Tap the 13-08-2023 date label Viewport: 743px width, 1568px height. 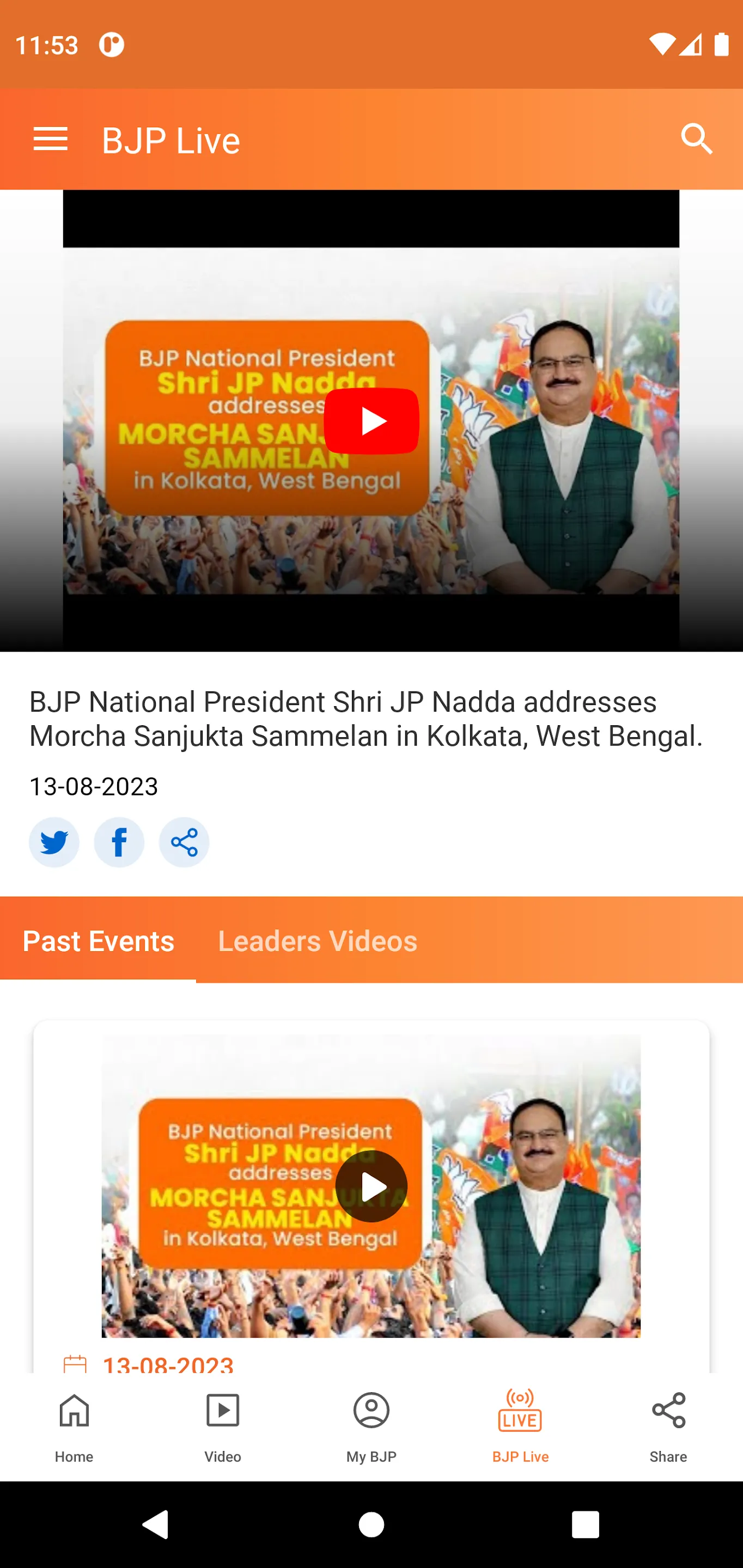(93, 786)
